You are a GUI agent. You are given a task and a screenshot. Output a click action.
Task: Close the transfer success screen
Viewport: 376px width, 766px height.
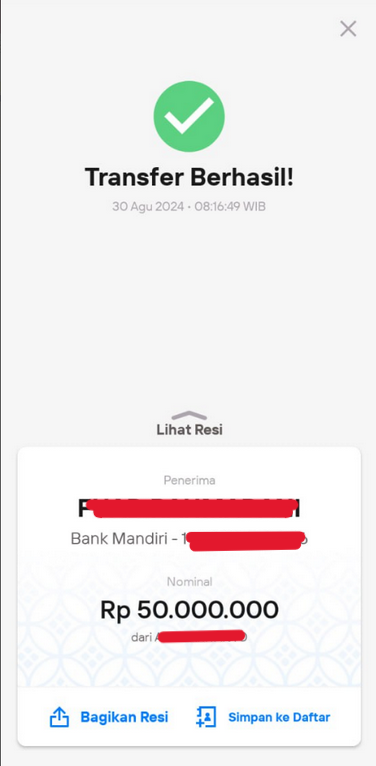[348, 29]
